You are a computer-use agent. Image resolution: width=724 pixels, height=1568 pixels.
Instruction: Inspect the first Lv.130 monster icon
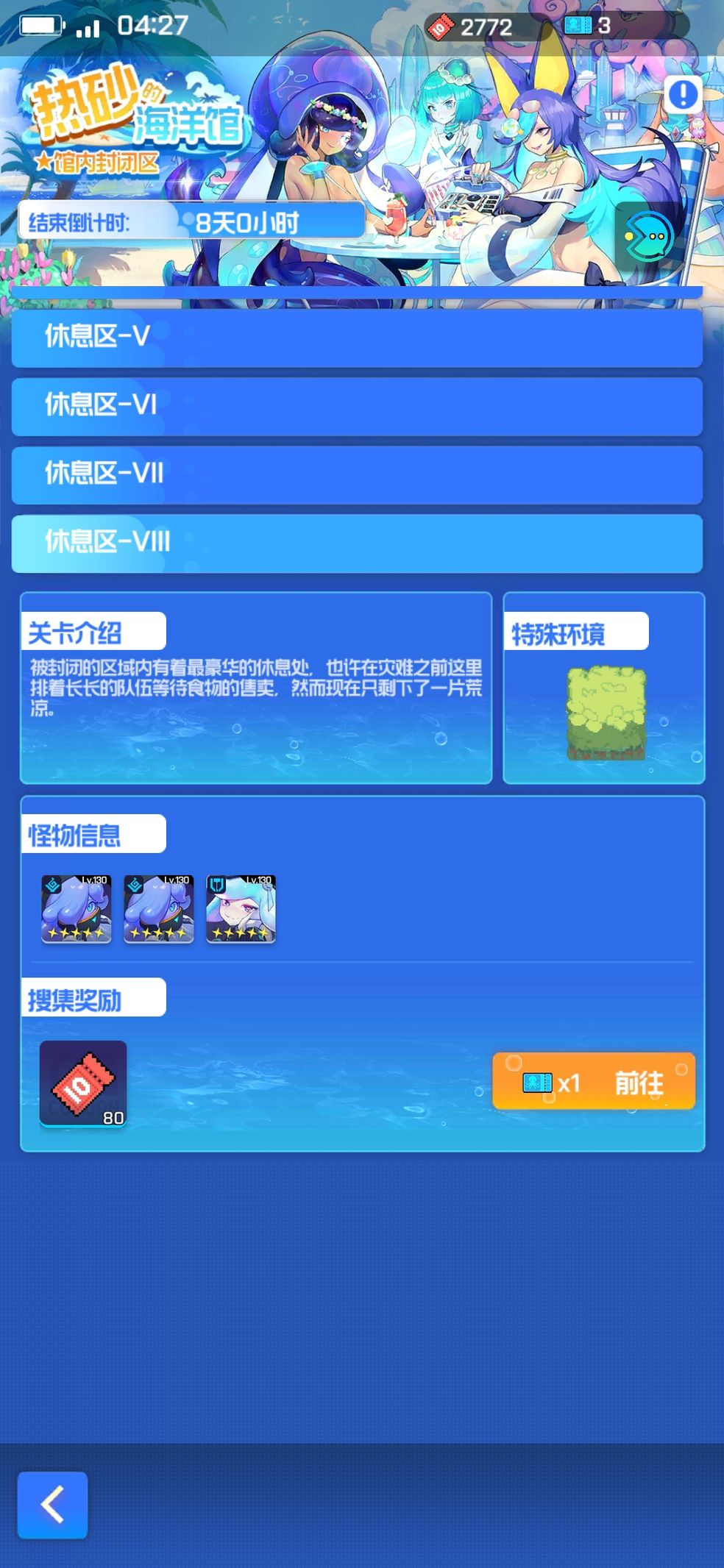click(77, 908)
